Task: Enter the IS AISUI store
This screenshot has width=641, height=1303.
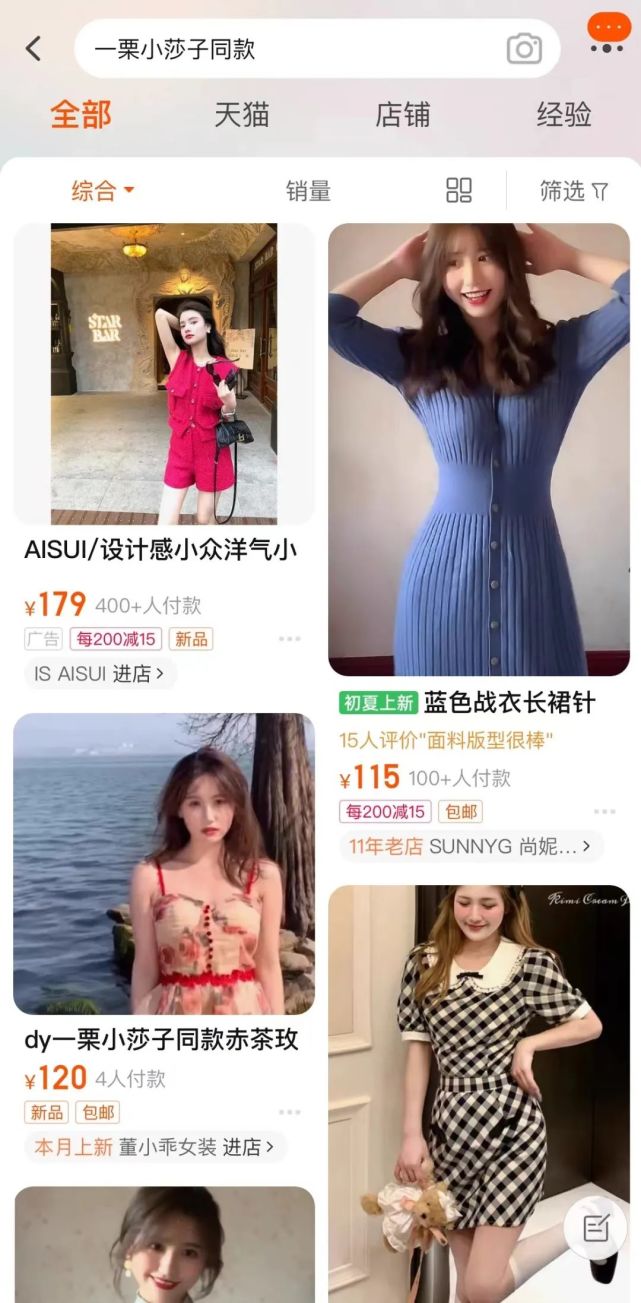Action: click(100, 674)
